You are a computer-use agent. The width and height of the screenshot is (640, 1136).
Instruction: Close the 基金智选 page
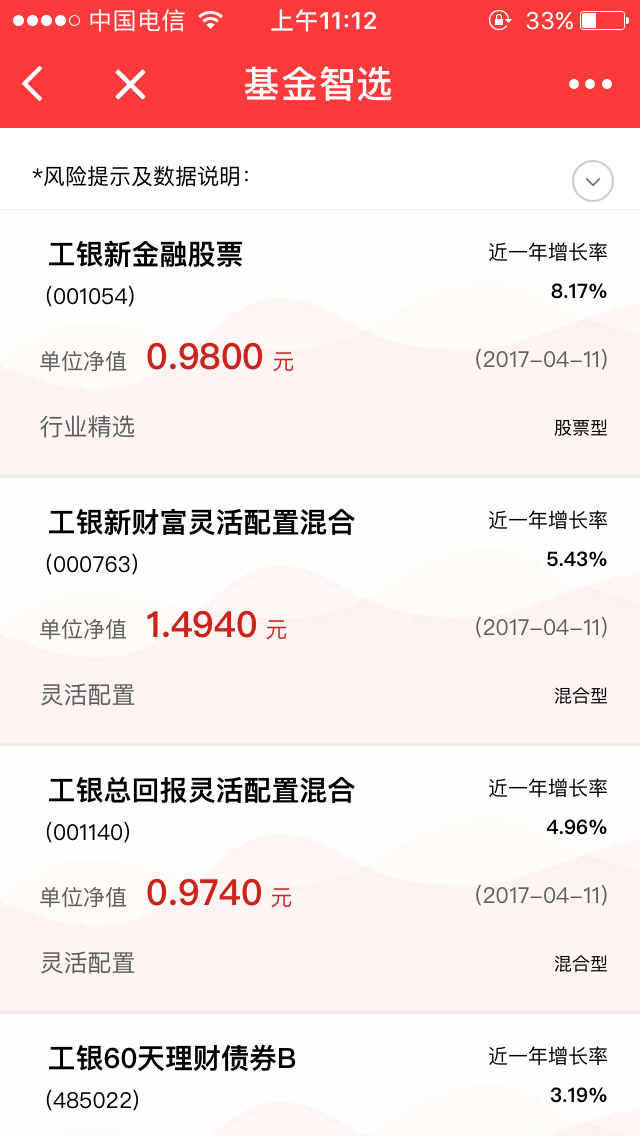pyautogui.click(x=130, y=85)
